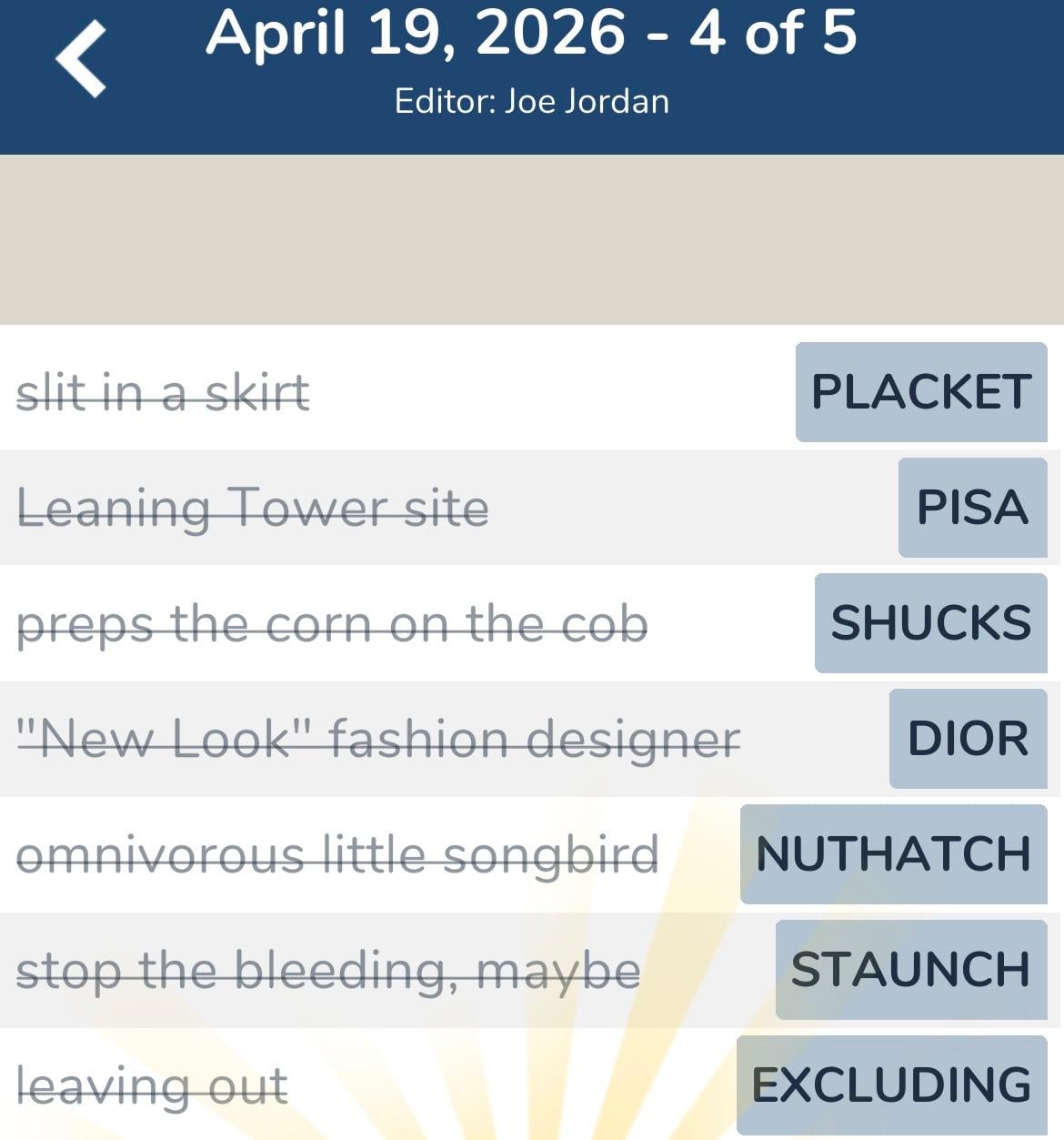Click the 'Editor: Joe Jordan' label
The width and height of the screenshot is (1064, 1140).
click(x=532, y=101)
